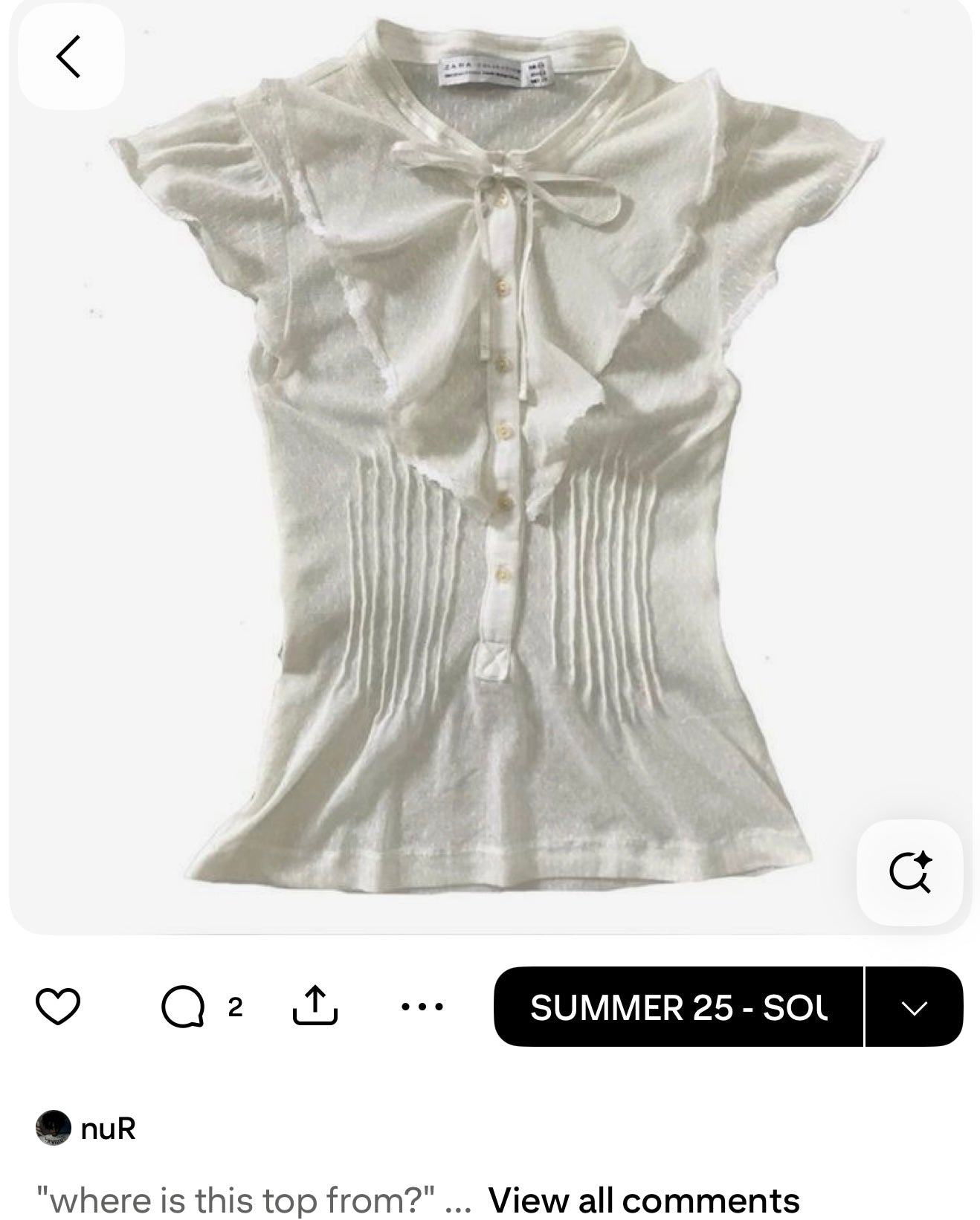Save pin to SUMMER 25 board

[x=678, y=1007]
